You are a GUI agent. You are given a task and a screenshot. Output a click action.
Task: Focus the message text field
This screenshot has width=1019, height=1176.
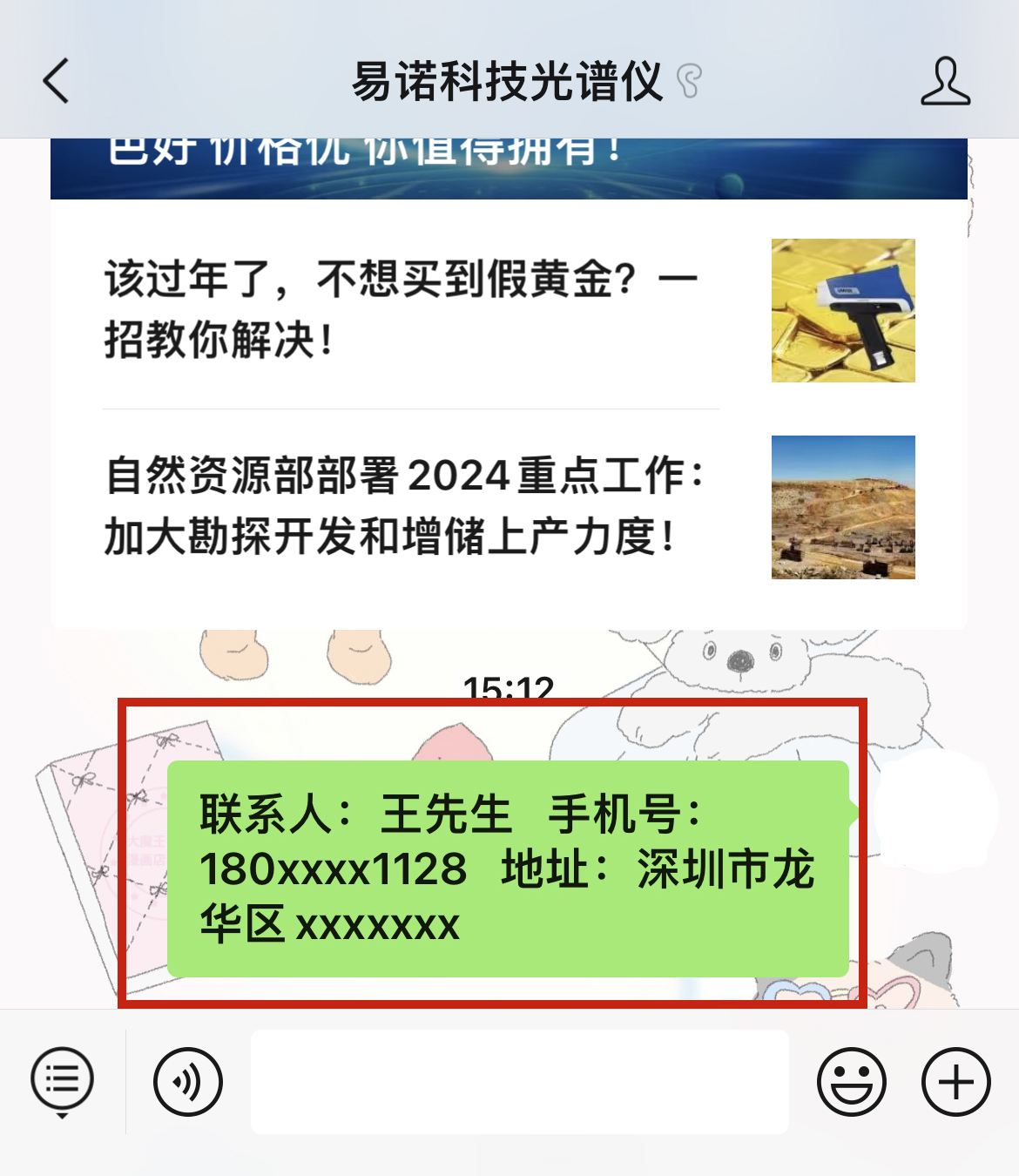coord(519,1081)
